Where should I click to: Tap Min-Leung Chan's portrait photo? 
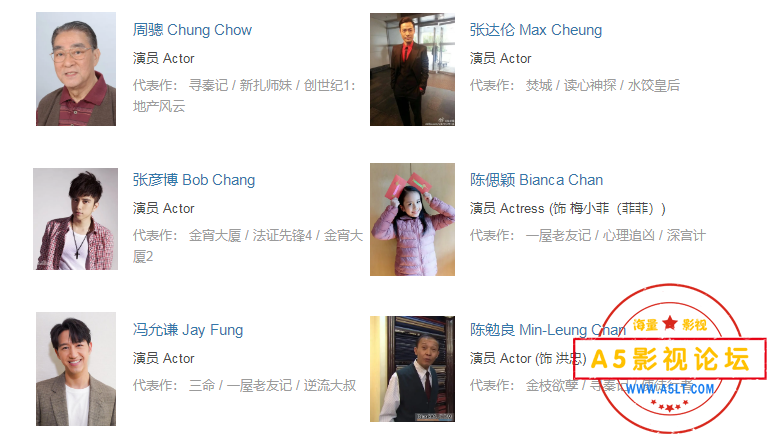click(412, 369)
